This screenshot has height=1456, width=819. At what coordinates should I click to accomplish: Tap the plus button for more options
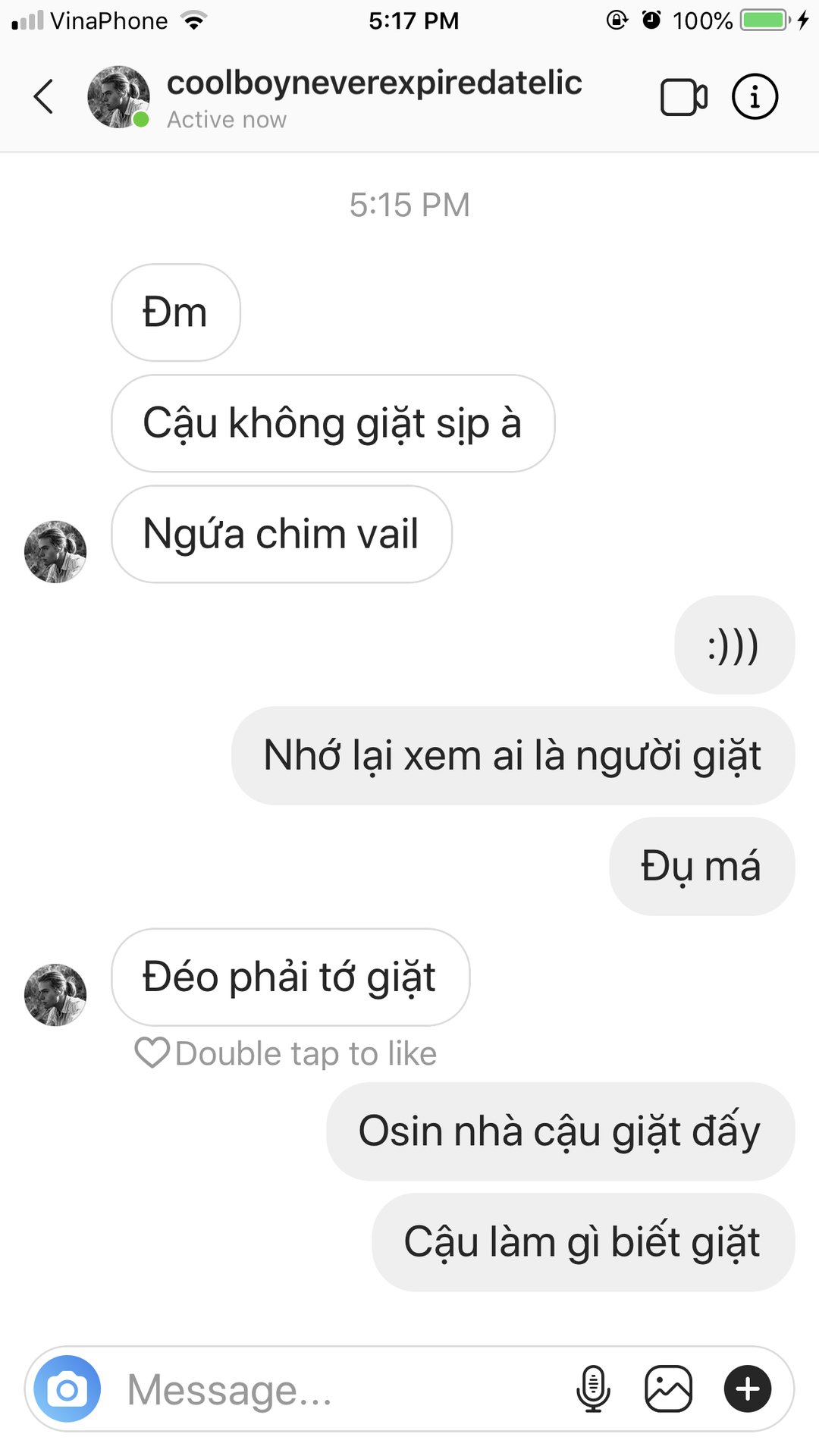(748, 1389)
